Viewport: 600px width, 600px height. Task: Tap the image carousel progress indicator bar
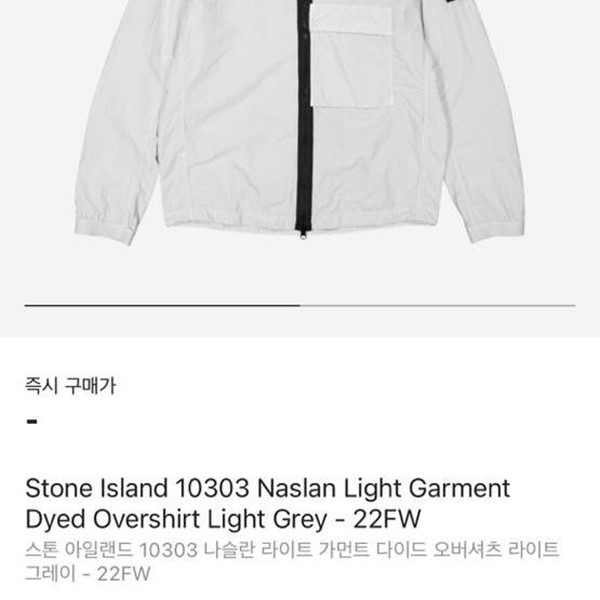[x=300, y=305]
